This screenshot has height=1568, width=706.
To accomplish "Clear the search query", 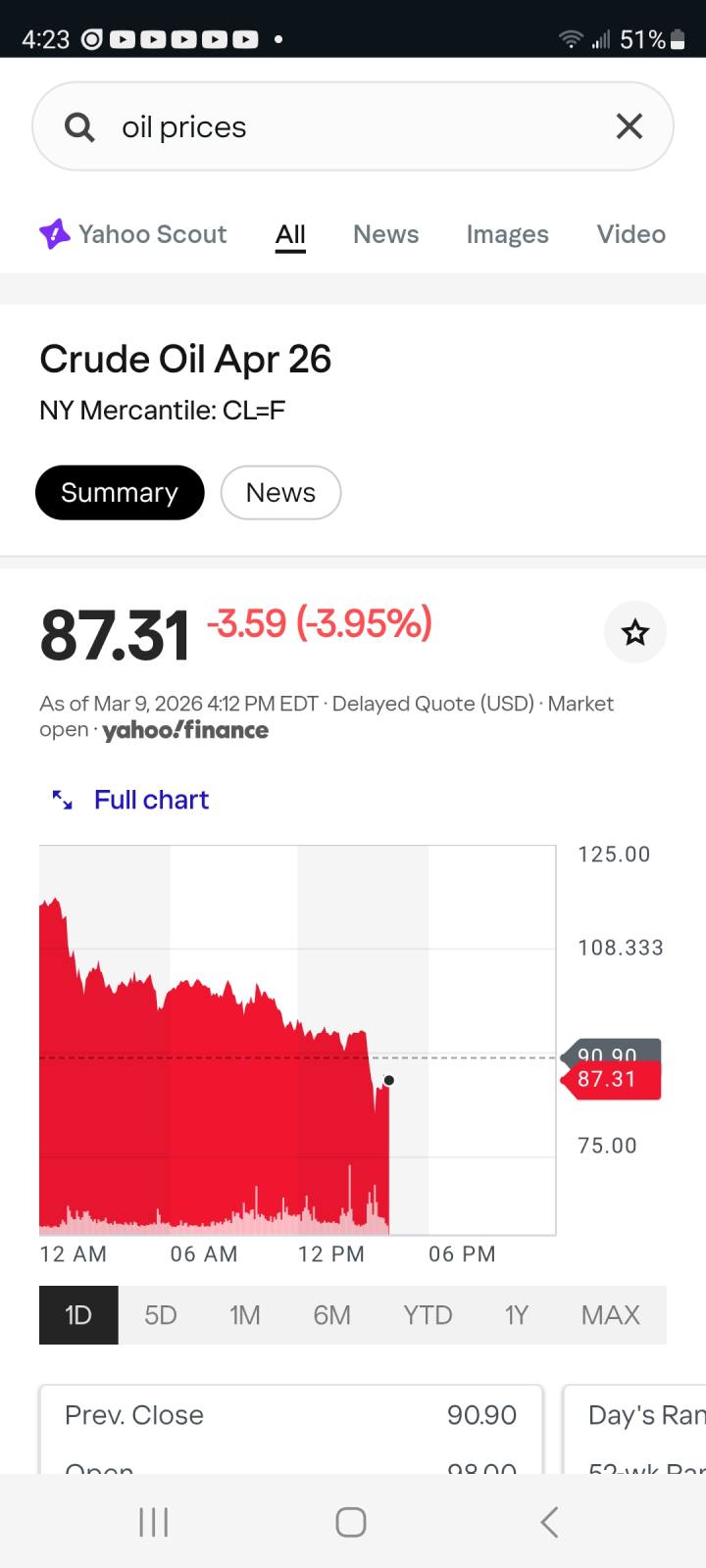I will tap(629, 126).
